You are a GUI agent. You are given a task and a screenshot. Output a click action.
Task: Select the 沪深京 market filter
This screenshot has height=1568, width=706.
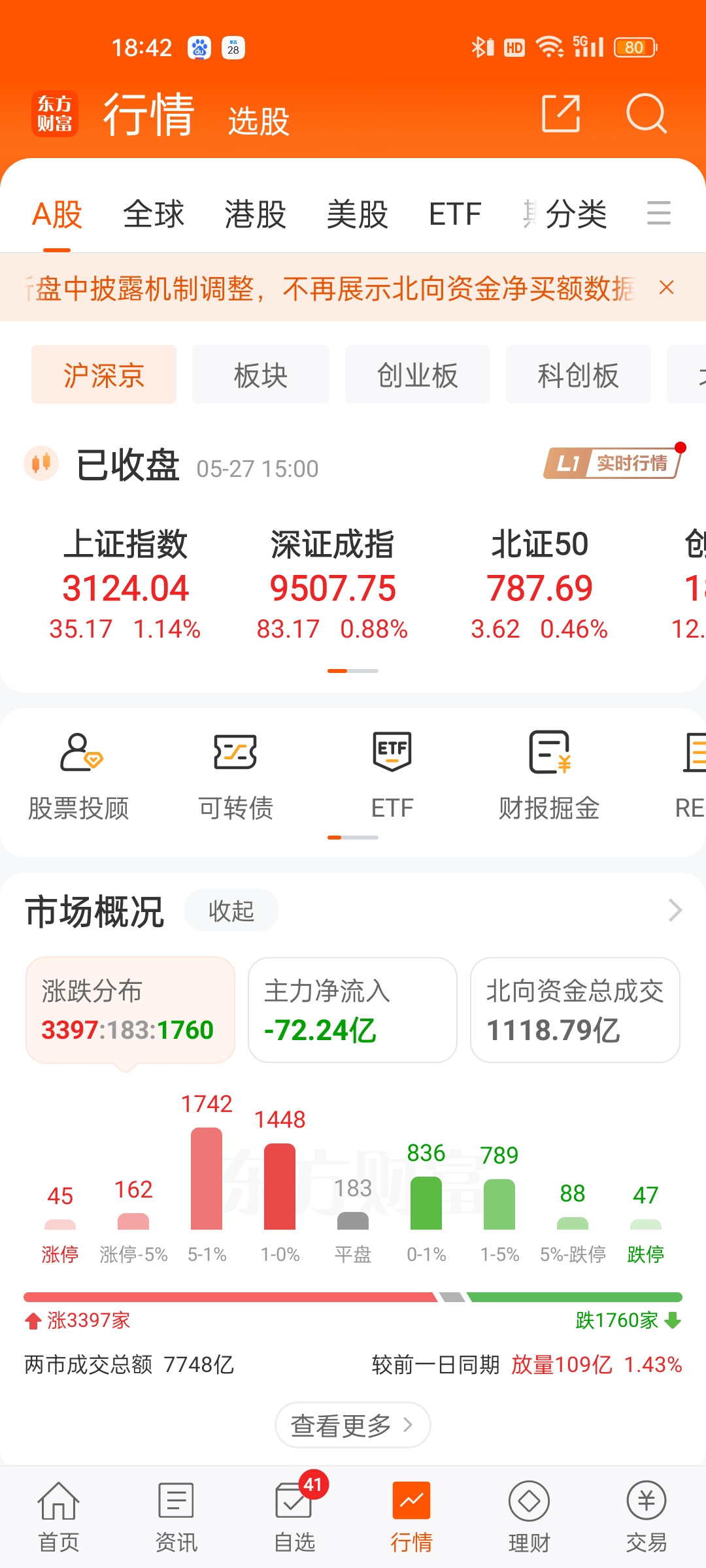(104, 374)
